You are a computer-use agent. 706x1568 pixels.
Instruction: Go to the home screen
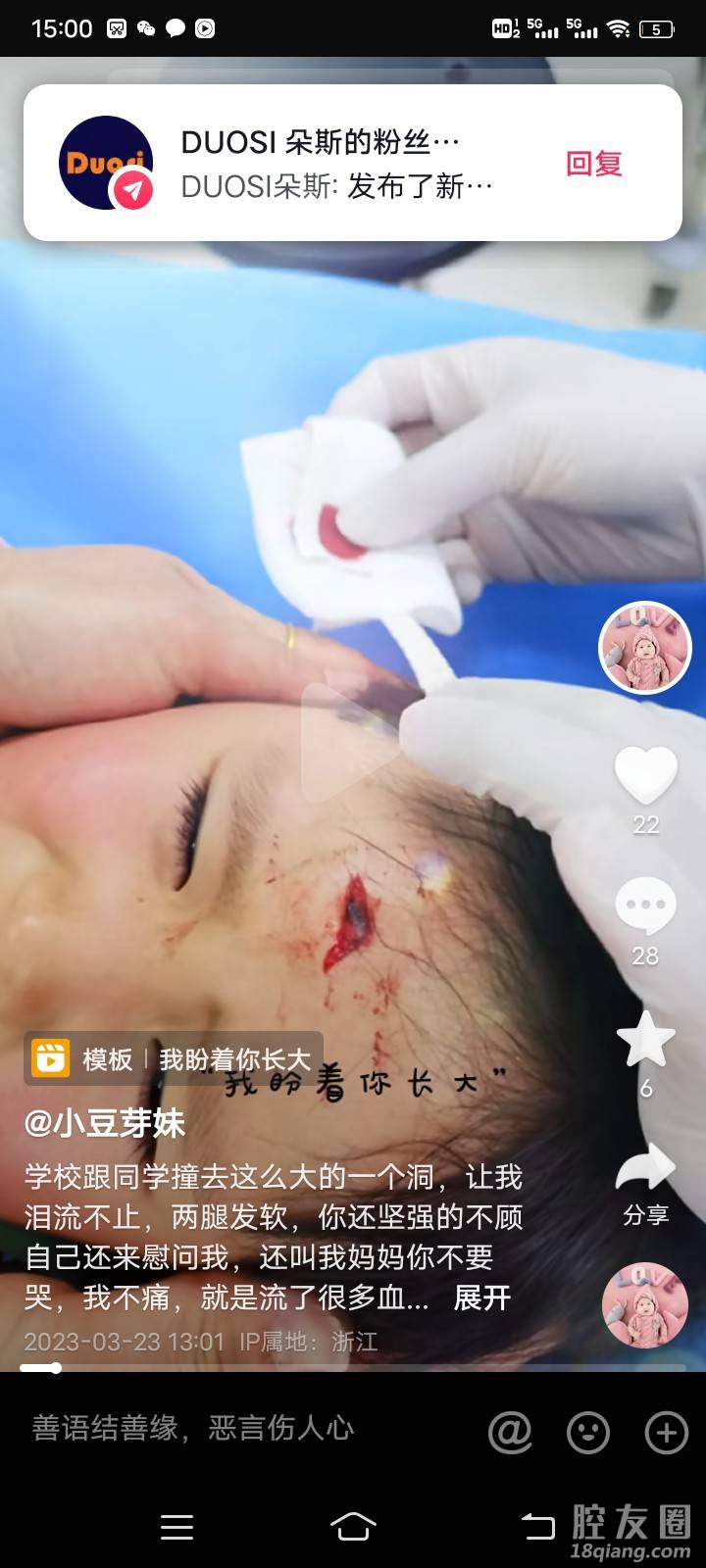353,1526
